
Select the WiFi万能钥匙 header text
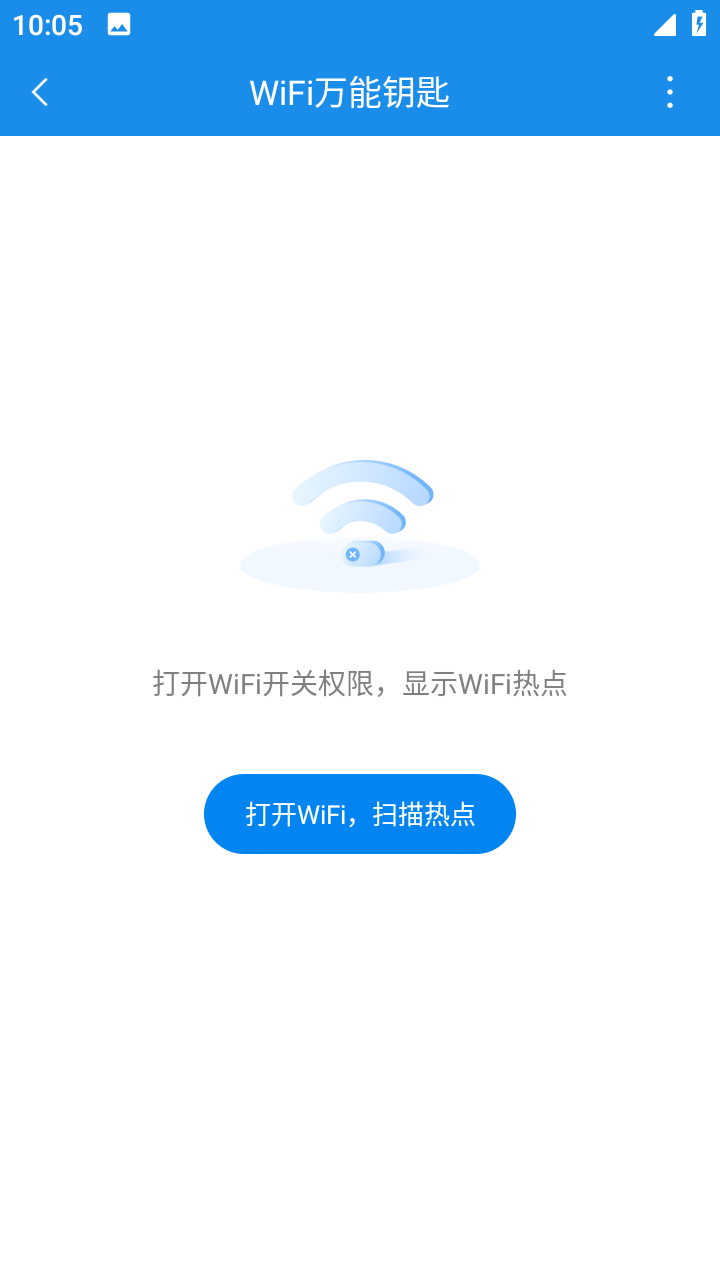point(360,92)
